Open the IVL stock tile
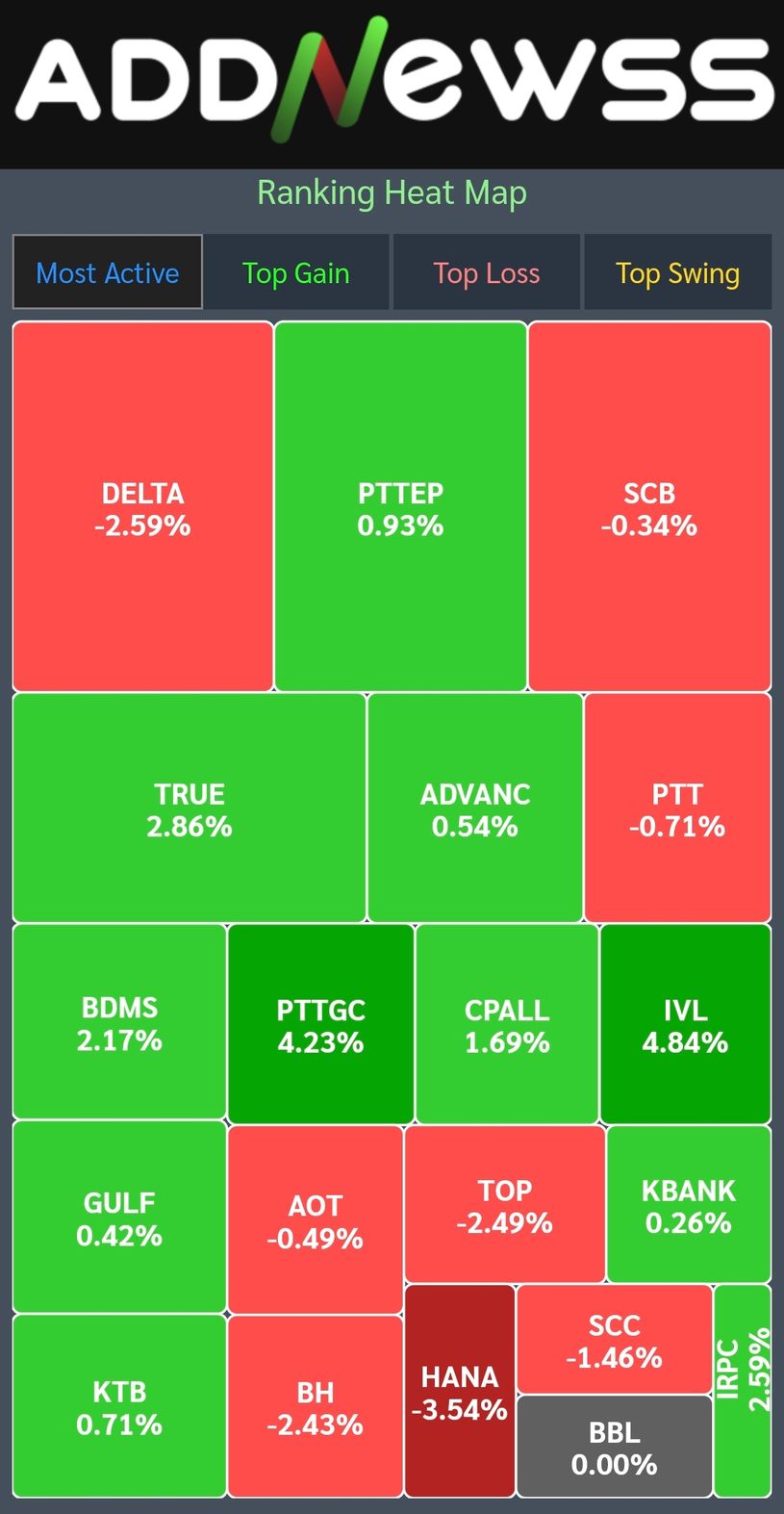This screenshot has width=784, height=1514. 685,1025
